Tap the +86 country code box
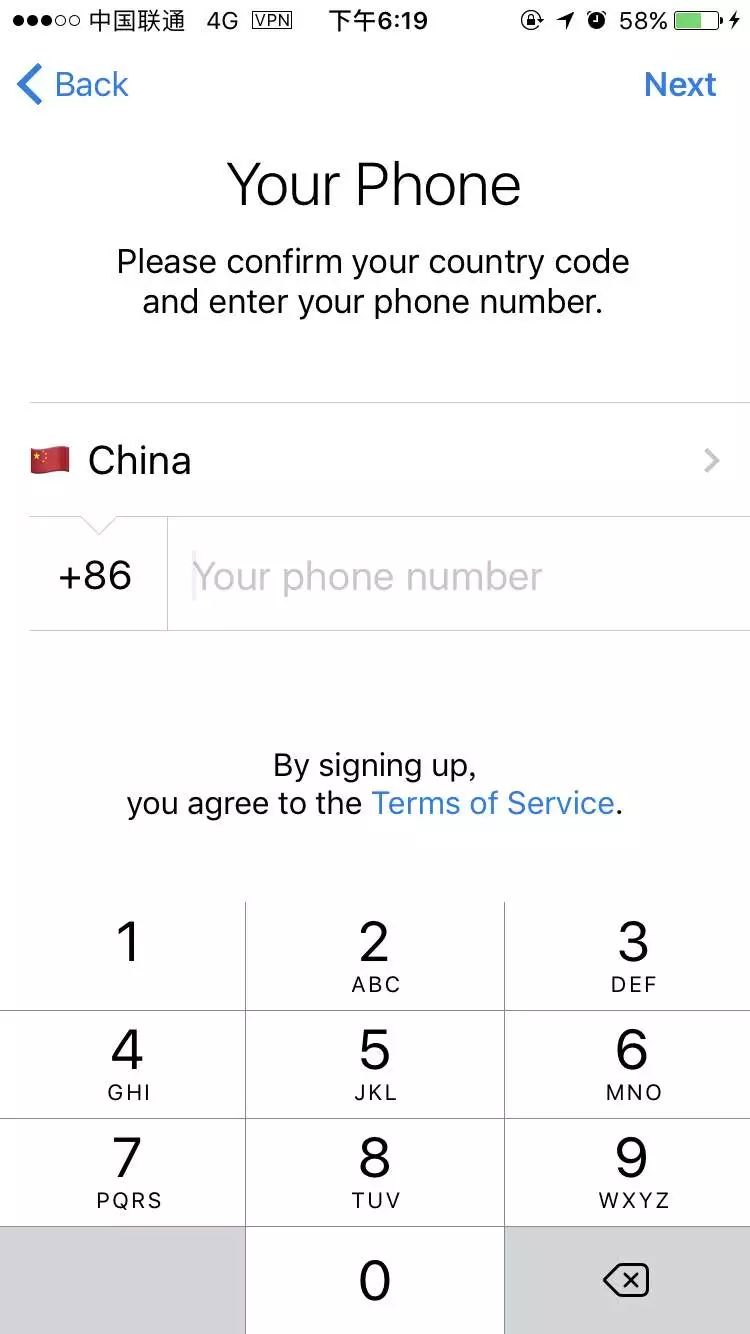The image size is (750, 1334). 95,574
